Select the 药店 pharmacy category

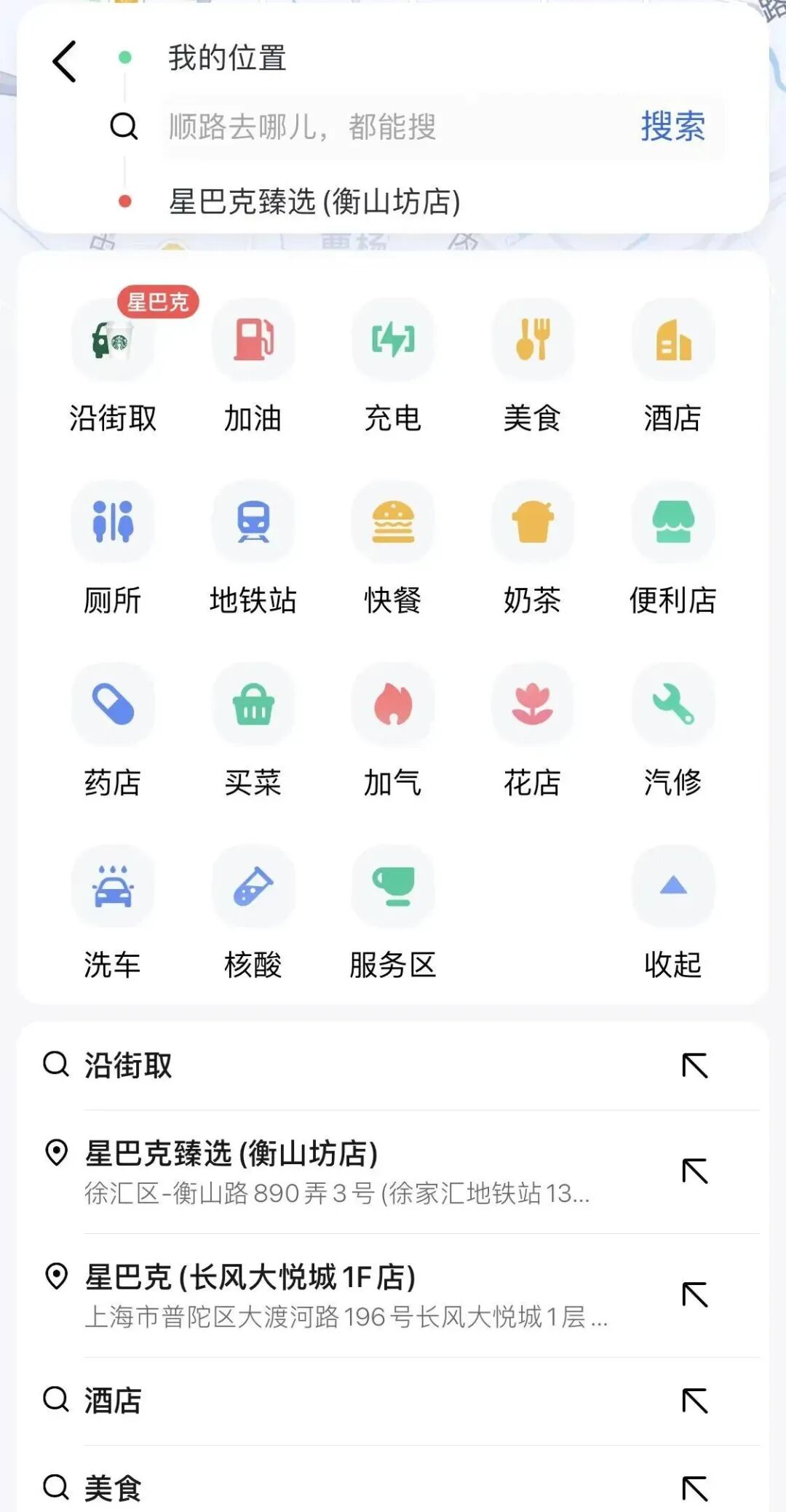pos(113,704)
